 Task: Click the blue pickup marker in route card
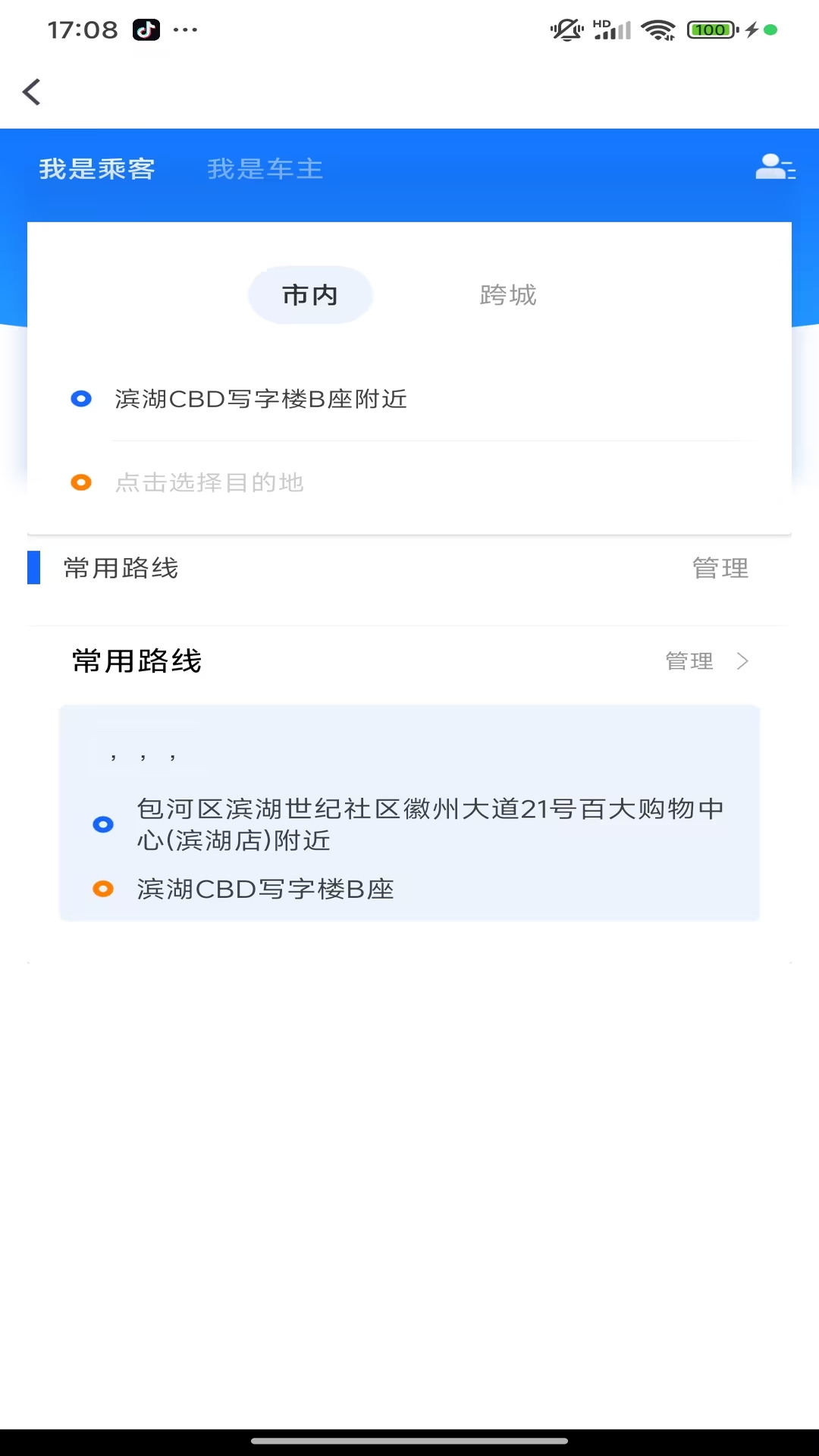coord(102,824)
